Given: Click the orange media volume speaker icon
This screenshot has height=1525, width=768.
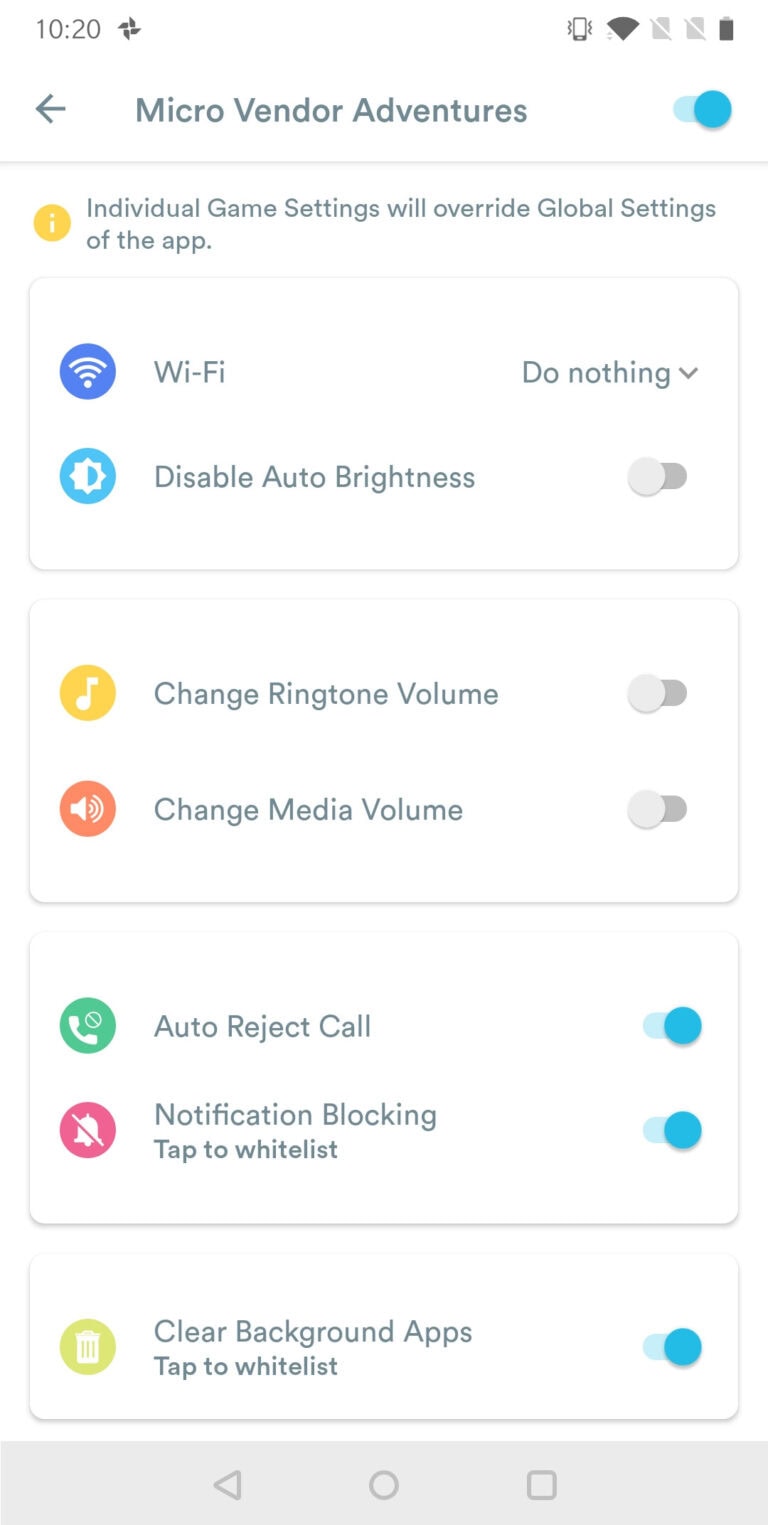Looking at the screenshot, I should [x=88, y=808].
